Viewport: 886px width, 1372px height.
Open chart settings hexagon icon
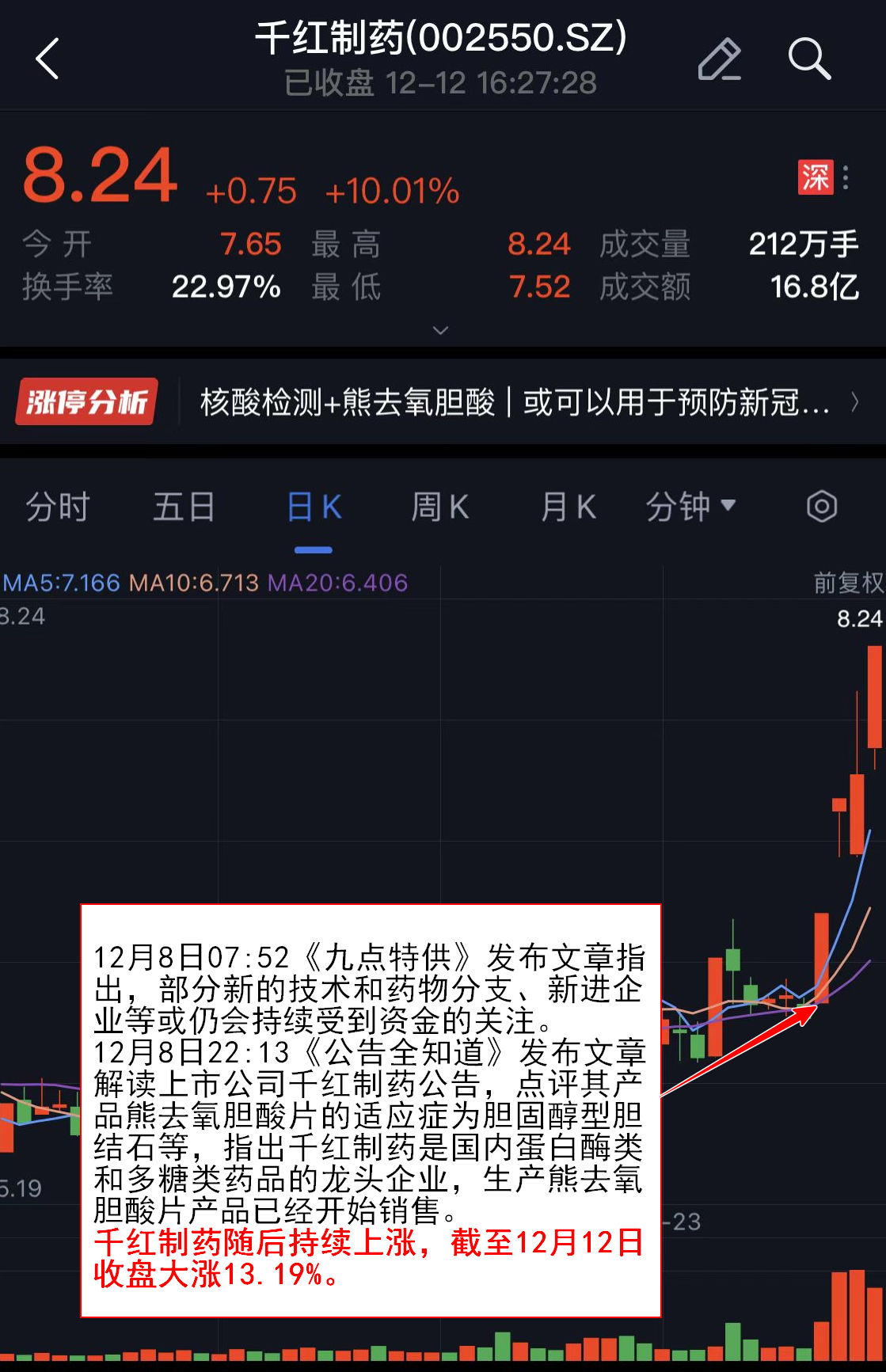821,507
